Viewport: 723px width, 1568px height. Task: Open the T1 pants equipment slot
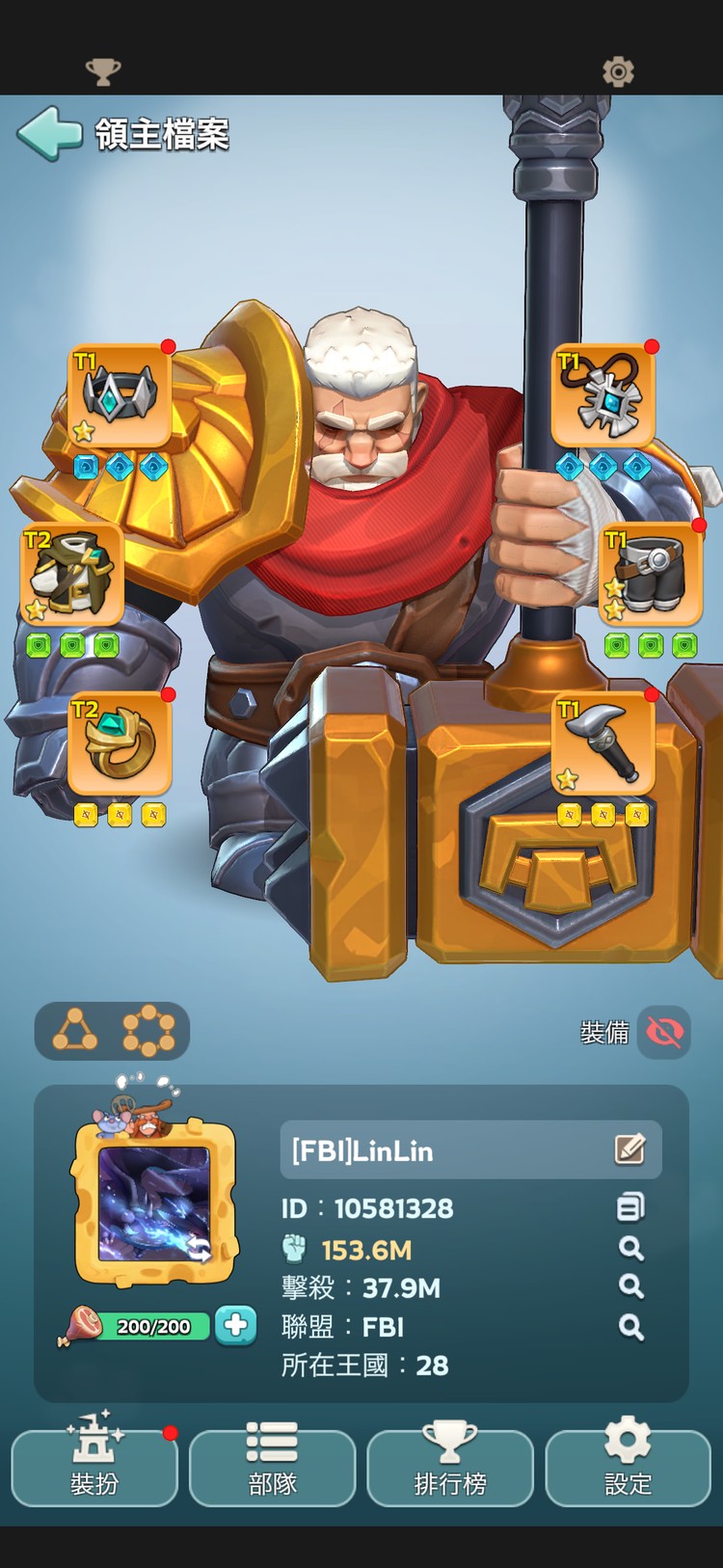point(651,575)
